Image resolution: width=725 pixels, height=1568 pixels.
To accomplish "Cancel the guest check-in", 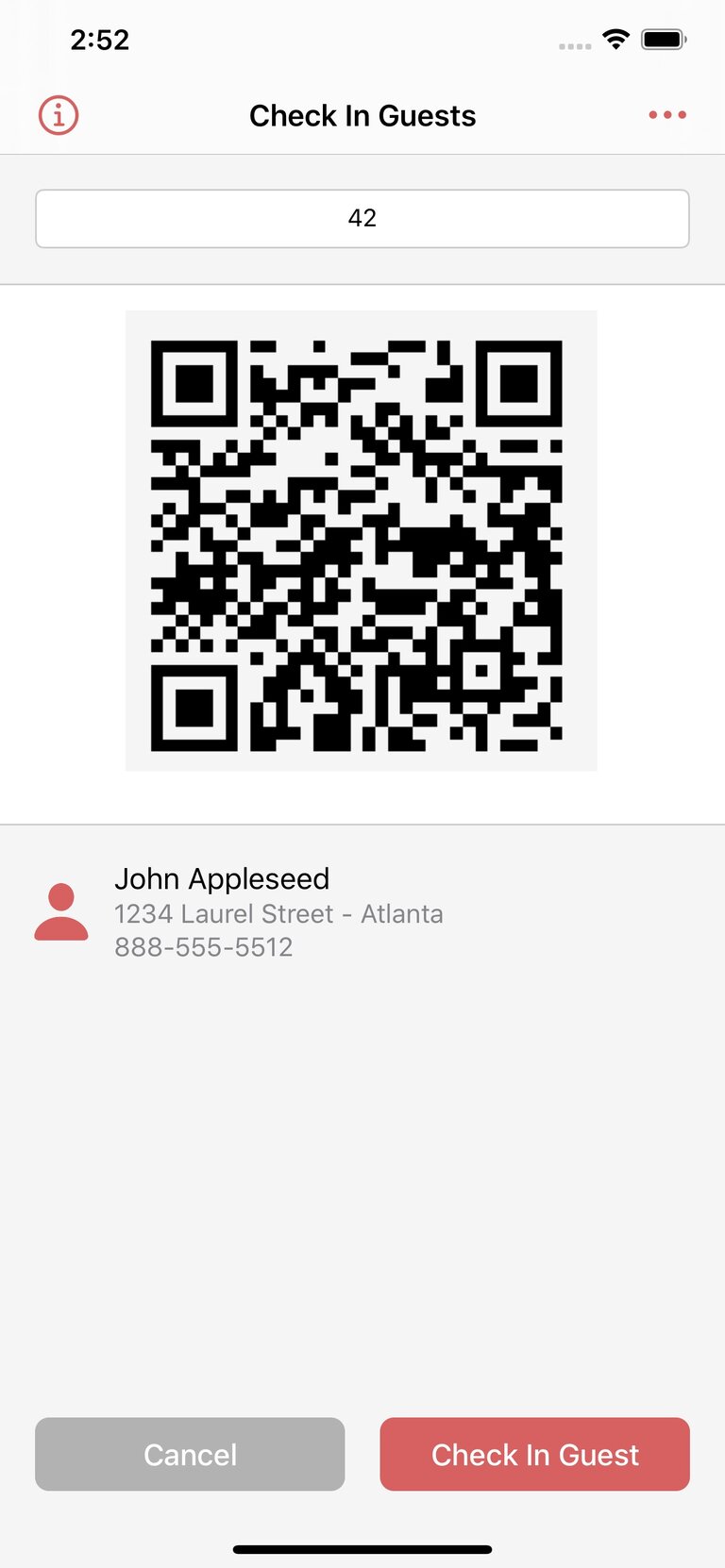I will [190, 1454].
